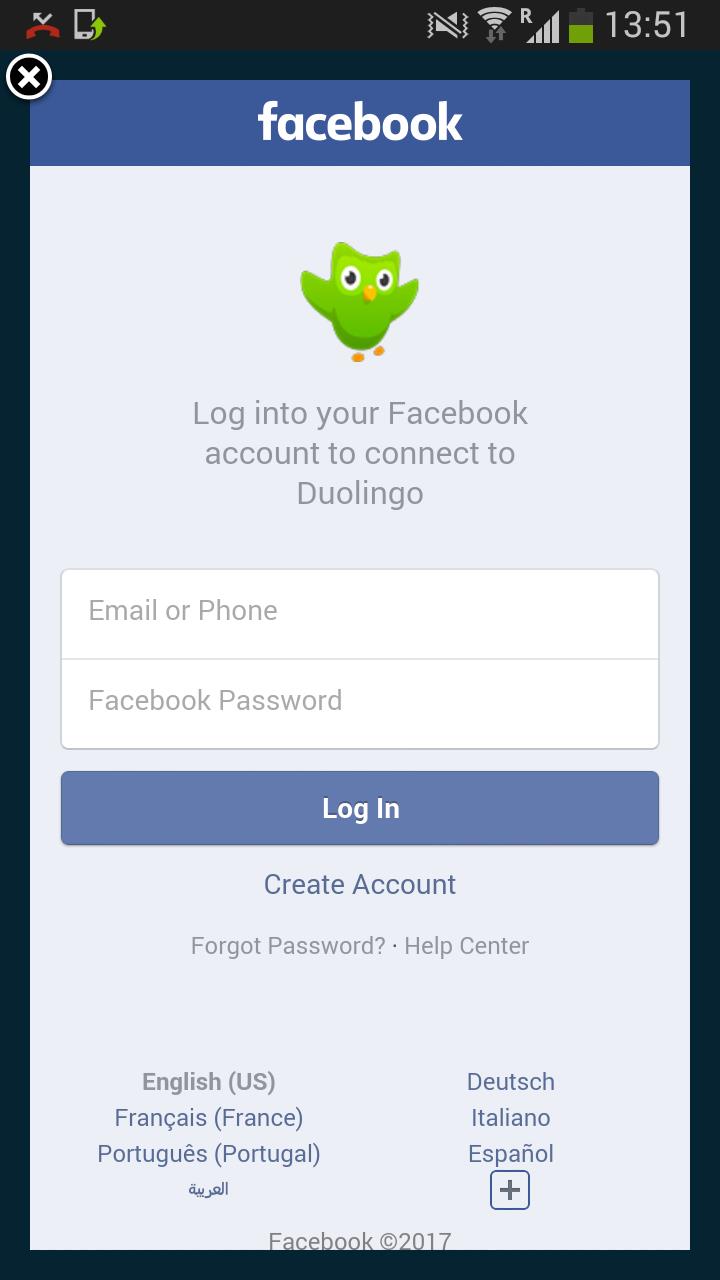Screen dimensions: 720x1280
Task: Open Forgot Password link
Action: (288, 946)
